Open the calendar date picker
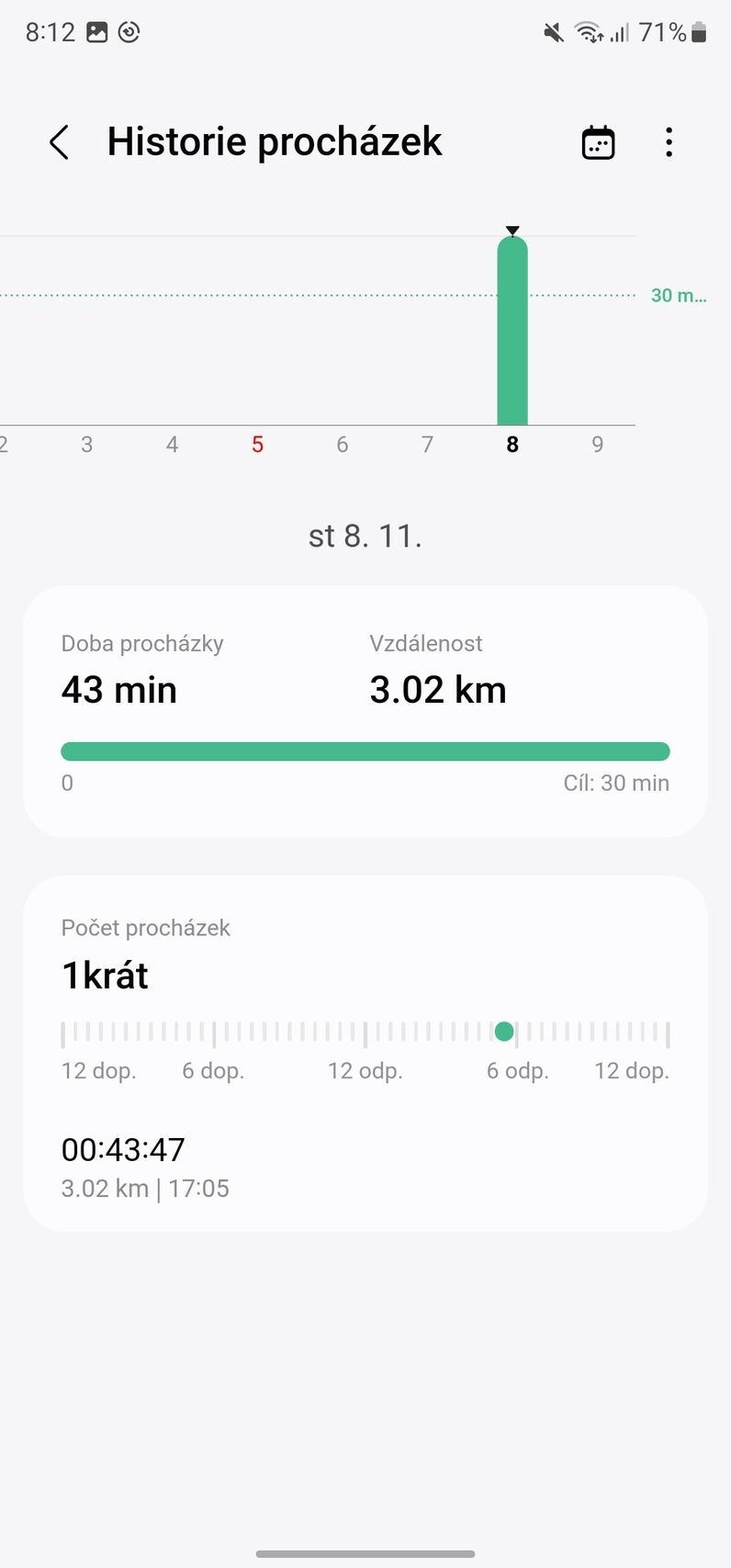Image resolution: width=731 pixels, height=1568 pixels. pyautogui.click(x=598, y=142)
